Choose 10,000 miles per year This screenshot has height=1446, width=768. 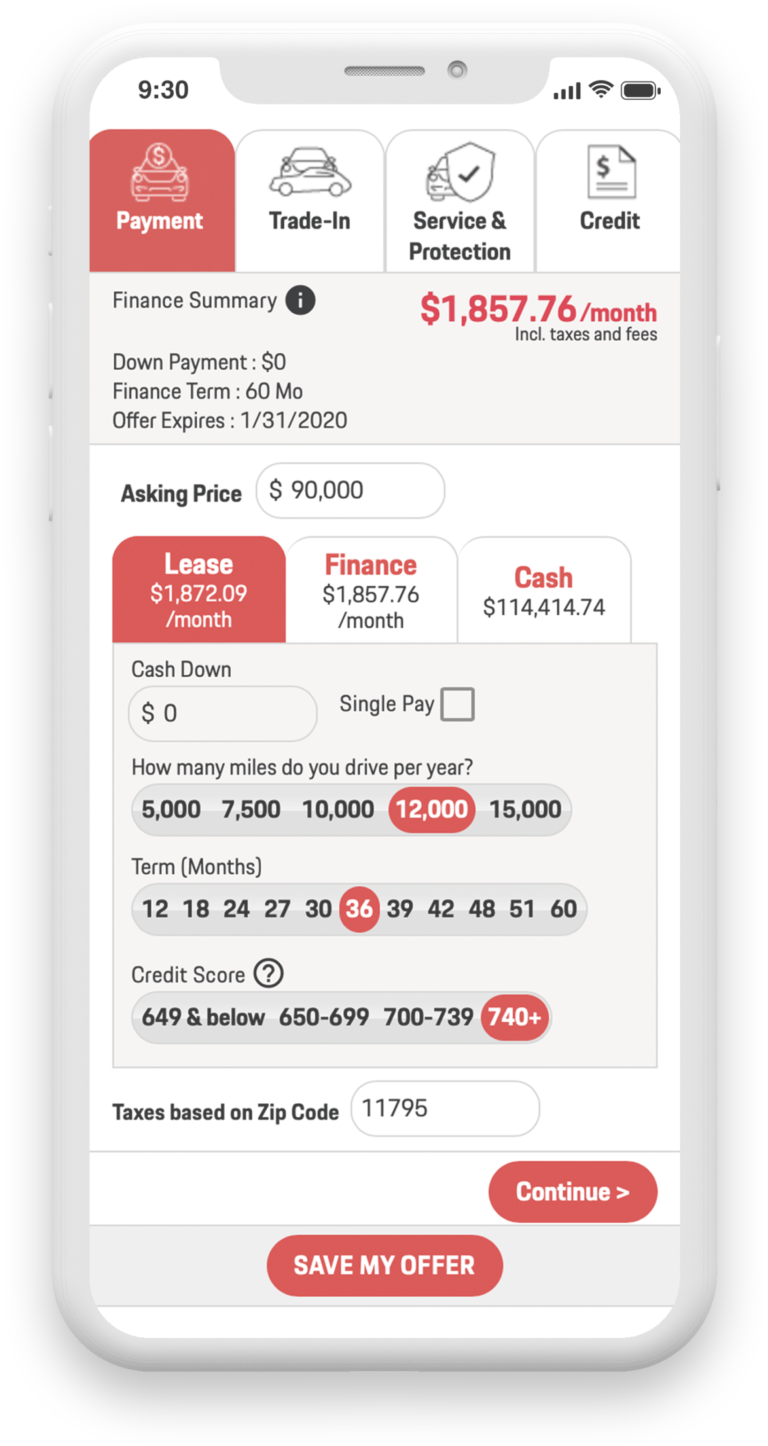(x=338, y=809)
